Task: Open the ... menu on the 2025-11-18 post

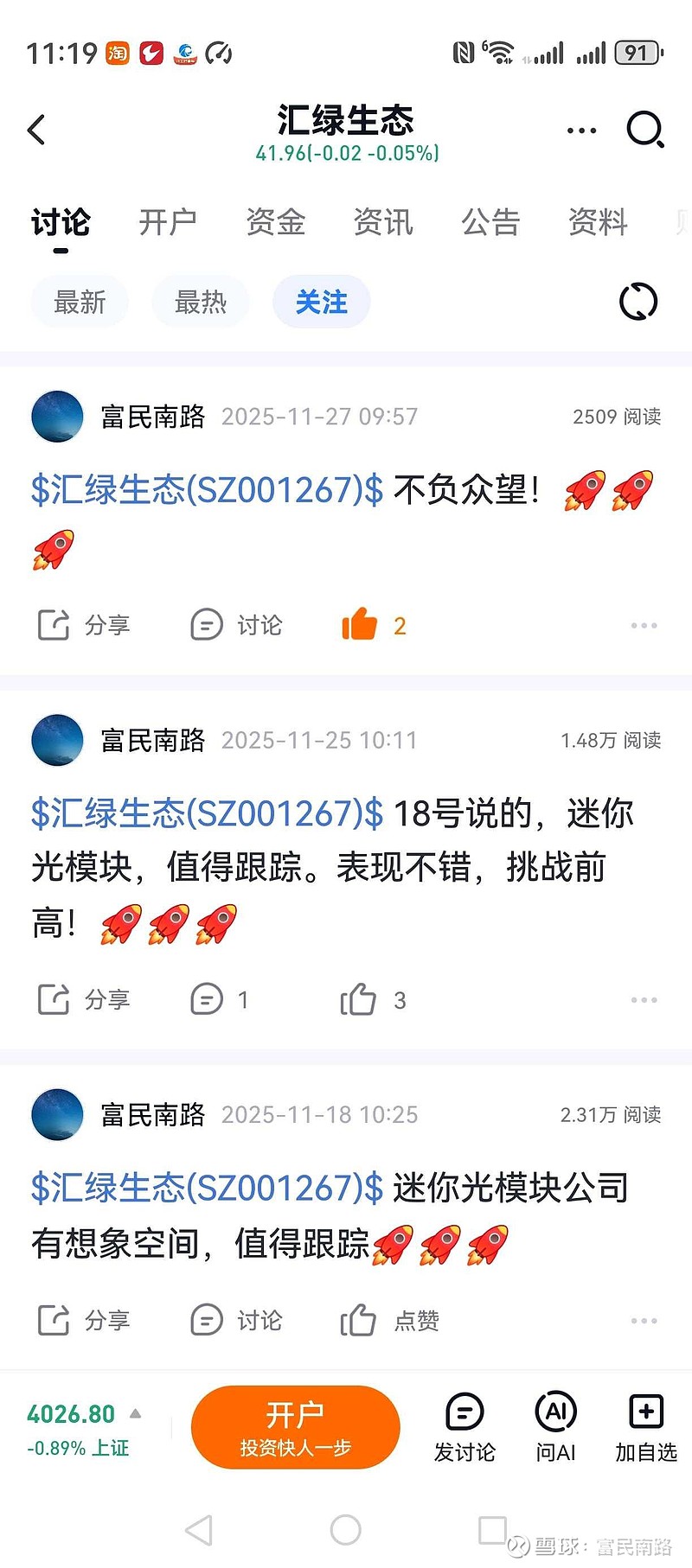Action: tap(644, 1321)
